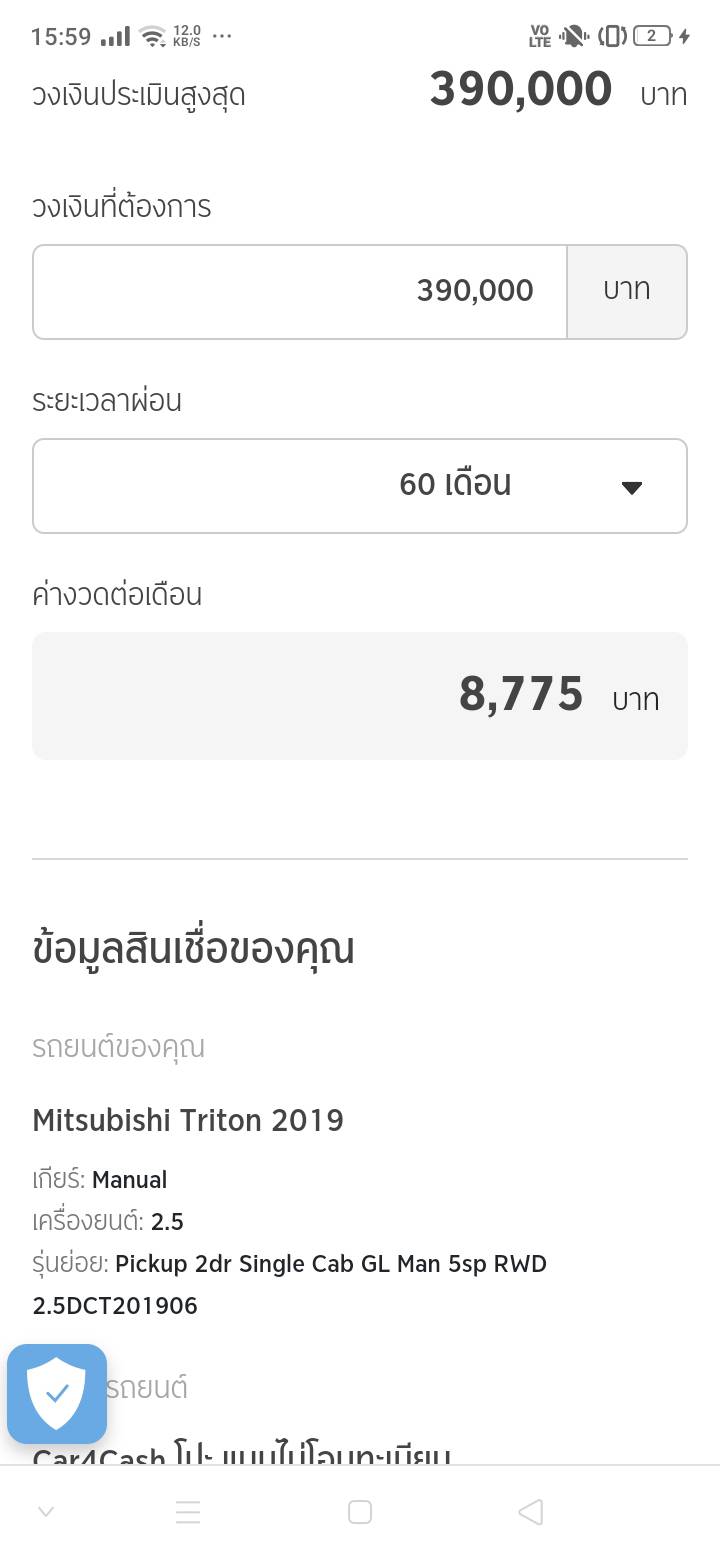Open the 60 เดือน installment period dropdown
The width and height of the screenshot is (720, 1560).
click(x=360, y=486)
